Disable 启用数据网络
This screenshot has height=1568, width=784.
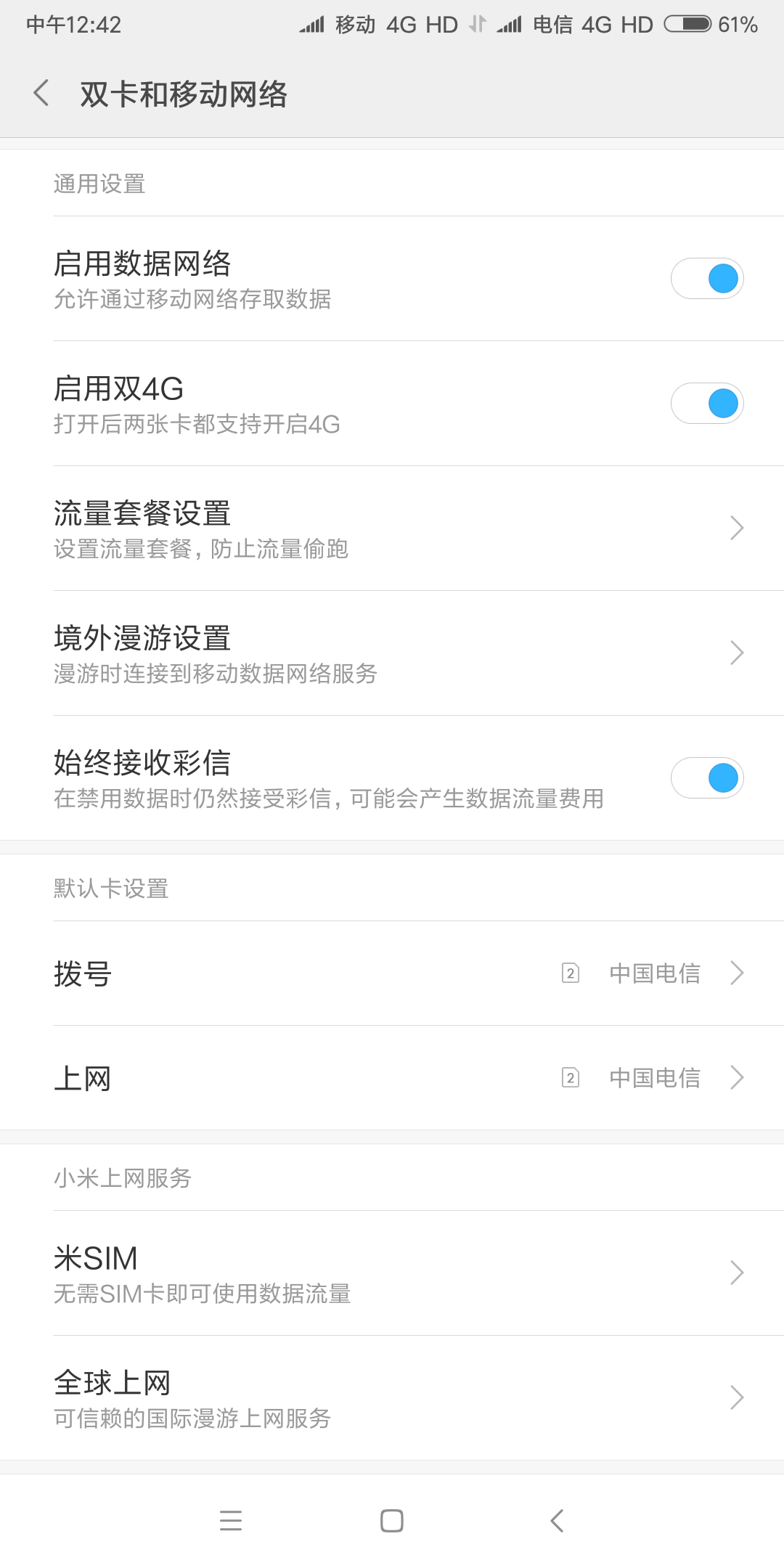point(707,278)
